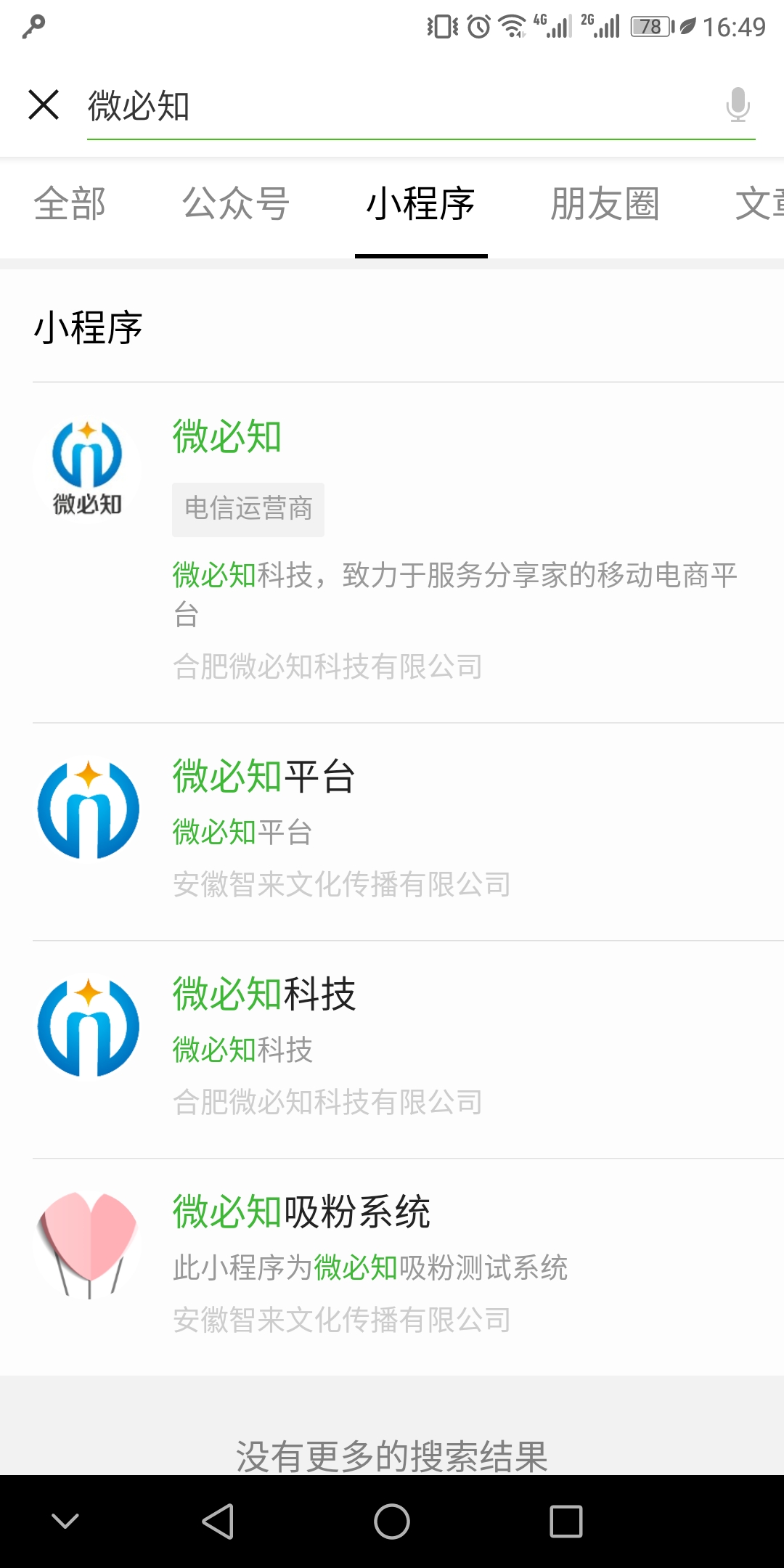Open the 微必知平台 search result
The height and width of the screenshot is (1568, 784).
coord(264,777)
